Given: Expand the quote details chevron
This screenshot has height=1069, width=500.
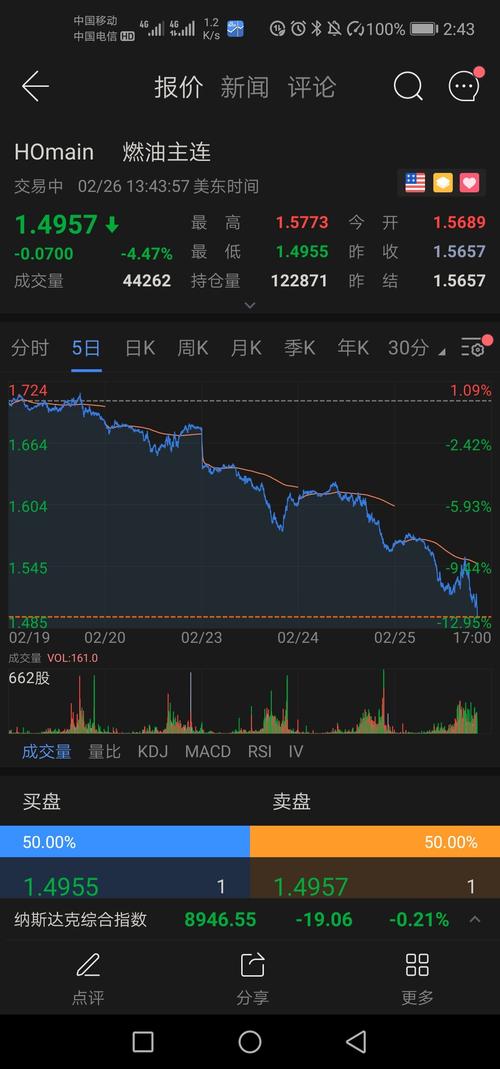Looking at the screenshot, I should pyautogui.click(x=250, y=305).
